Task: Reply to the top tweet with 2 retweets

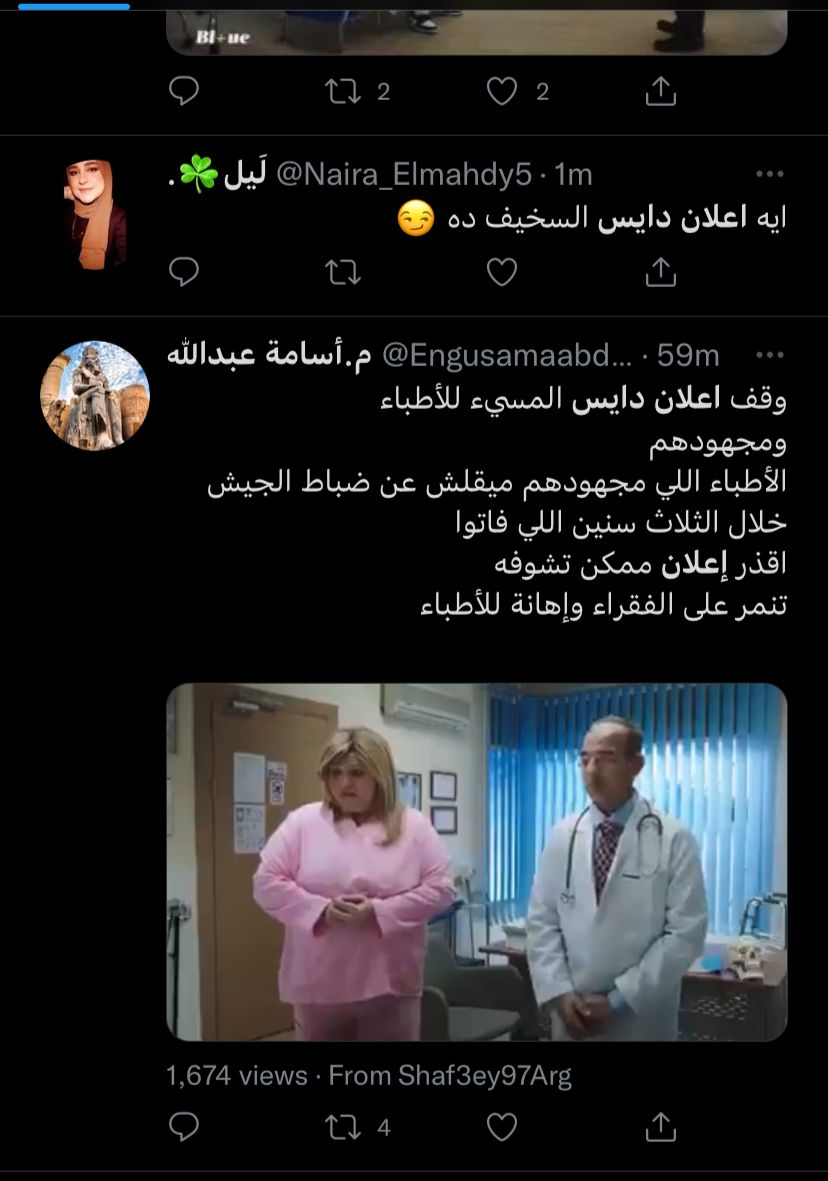Action: tap(184, 92)
